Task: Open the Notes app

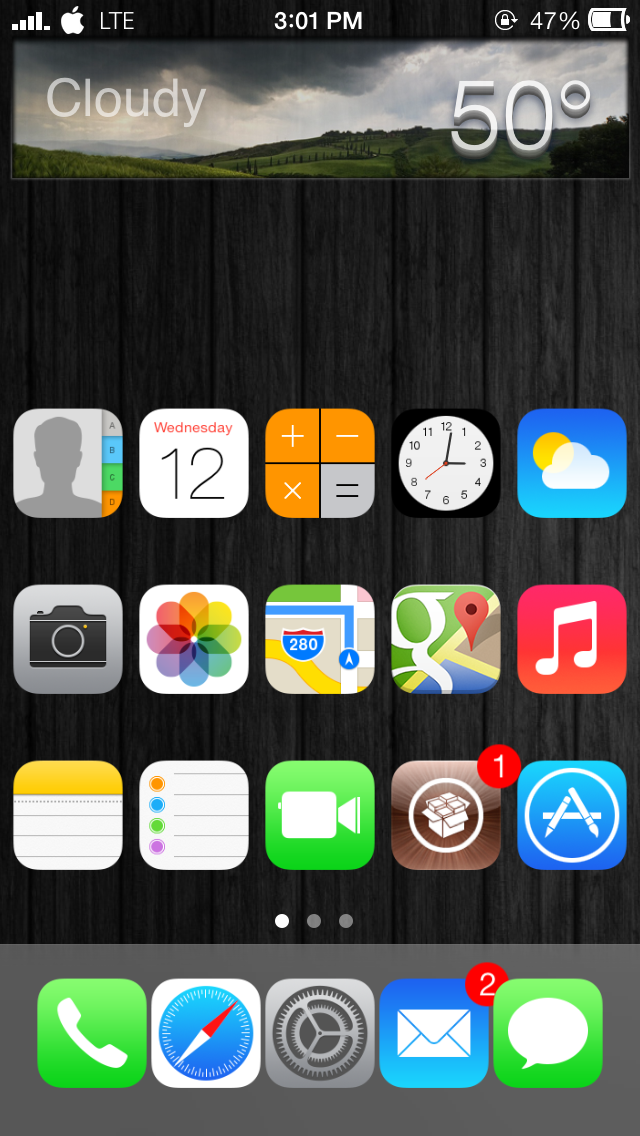Action: tap(68, 815)
